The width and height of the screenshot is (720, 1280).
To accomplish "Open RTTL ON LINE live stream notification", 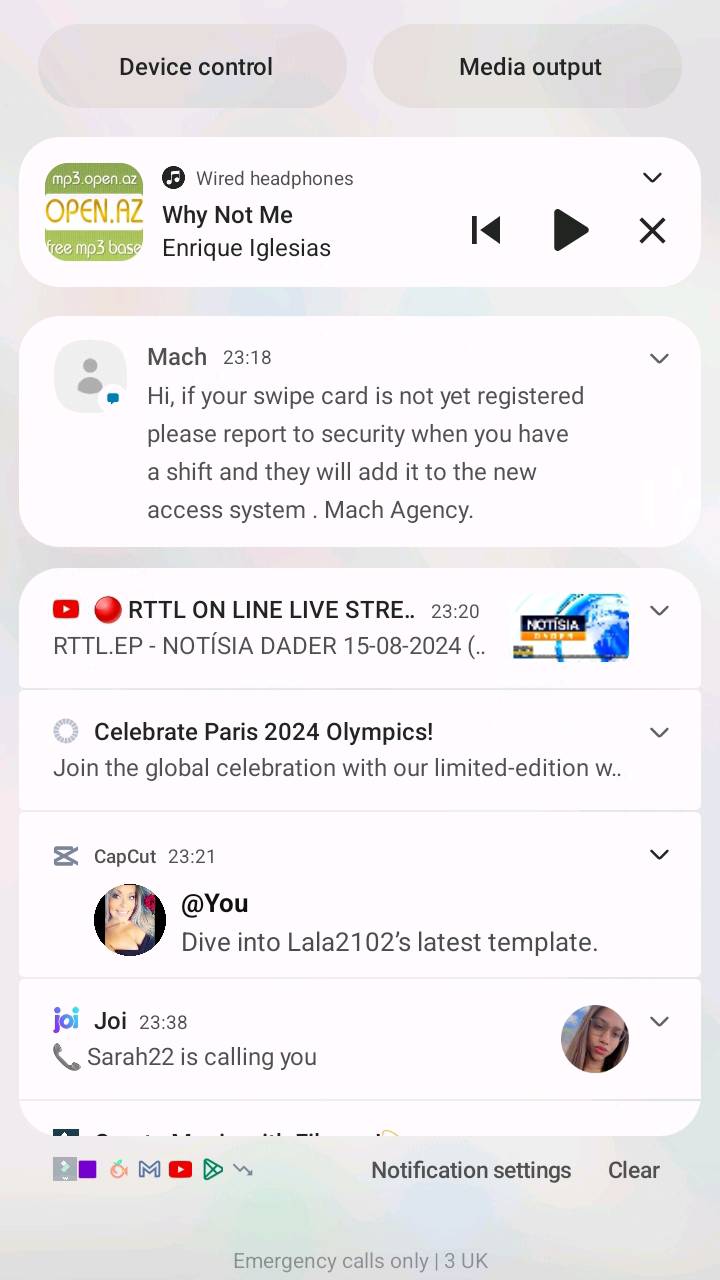I will coord(270,628).
